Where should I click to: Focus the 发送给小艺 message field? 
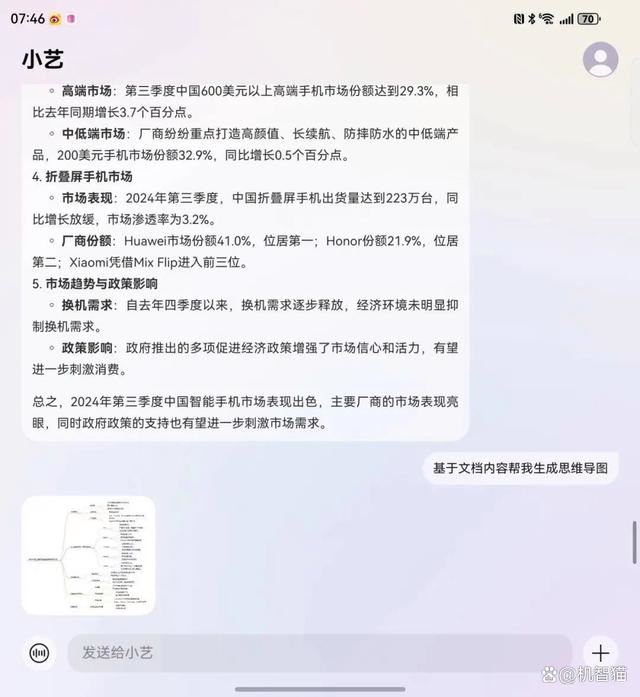pos(320,653)
